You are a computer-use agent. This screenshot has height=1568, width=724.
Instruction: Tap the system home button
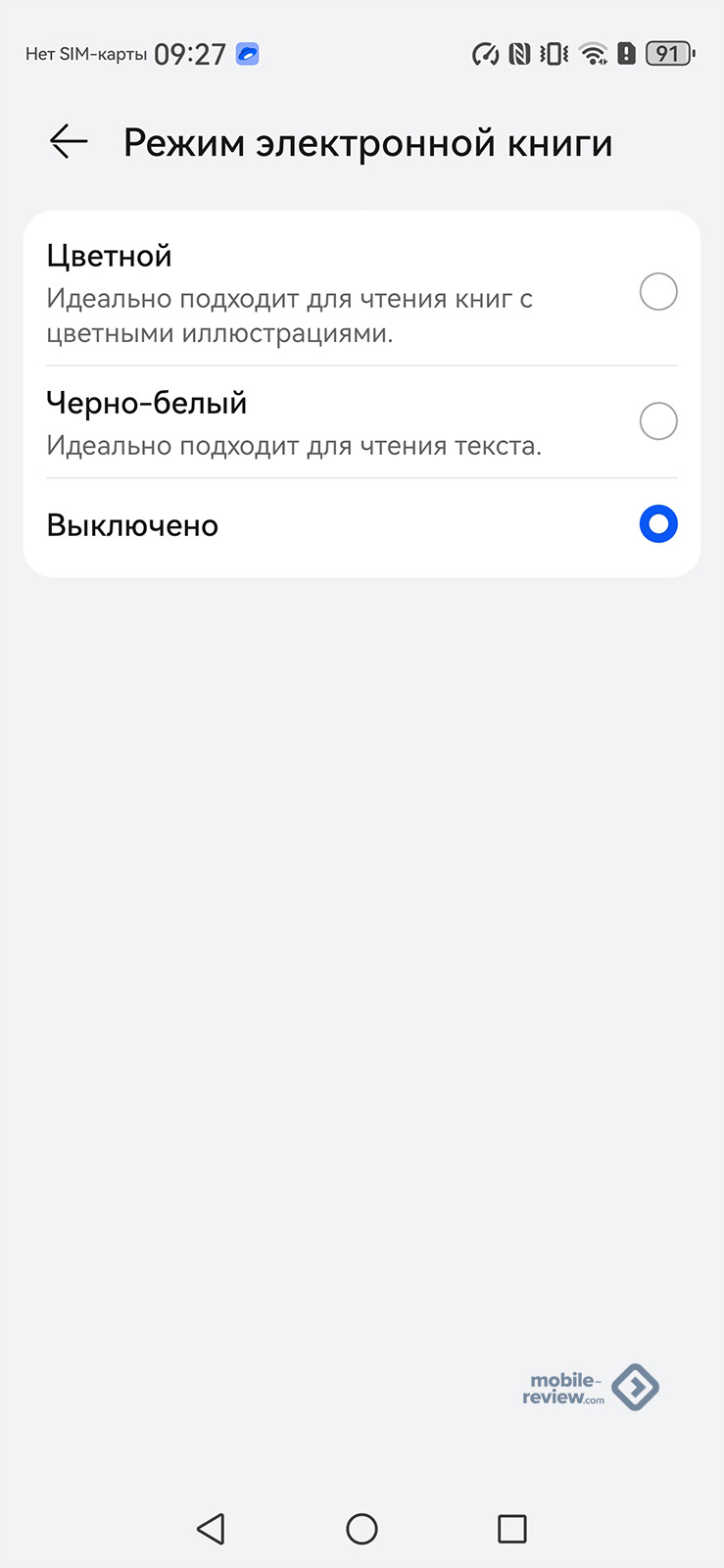pyautogui.click(x=362, y=1529)
